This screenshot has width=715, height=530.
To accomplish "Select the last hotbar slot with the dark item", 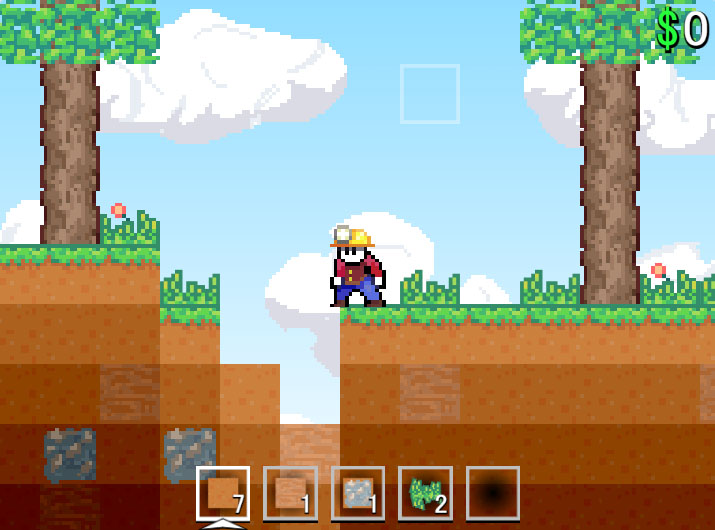I will coord(492,493).
